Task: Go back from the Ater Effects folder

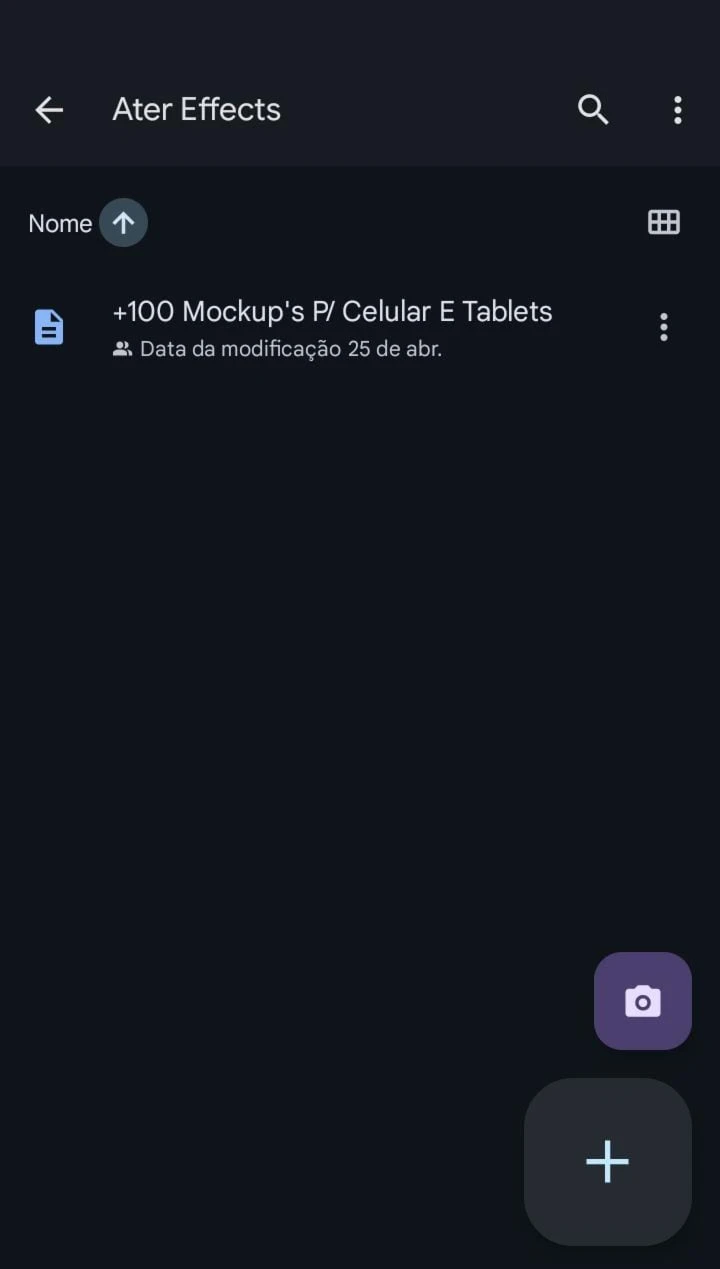Action: click(49, 110)
